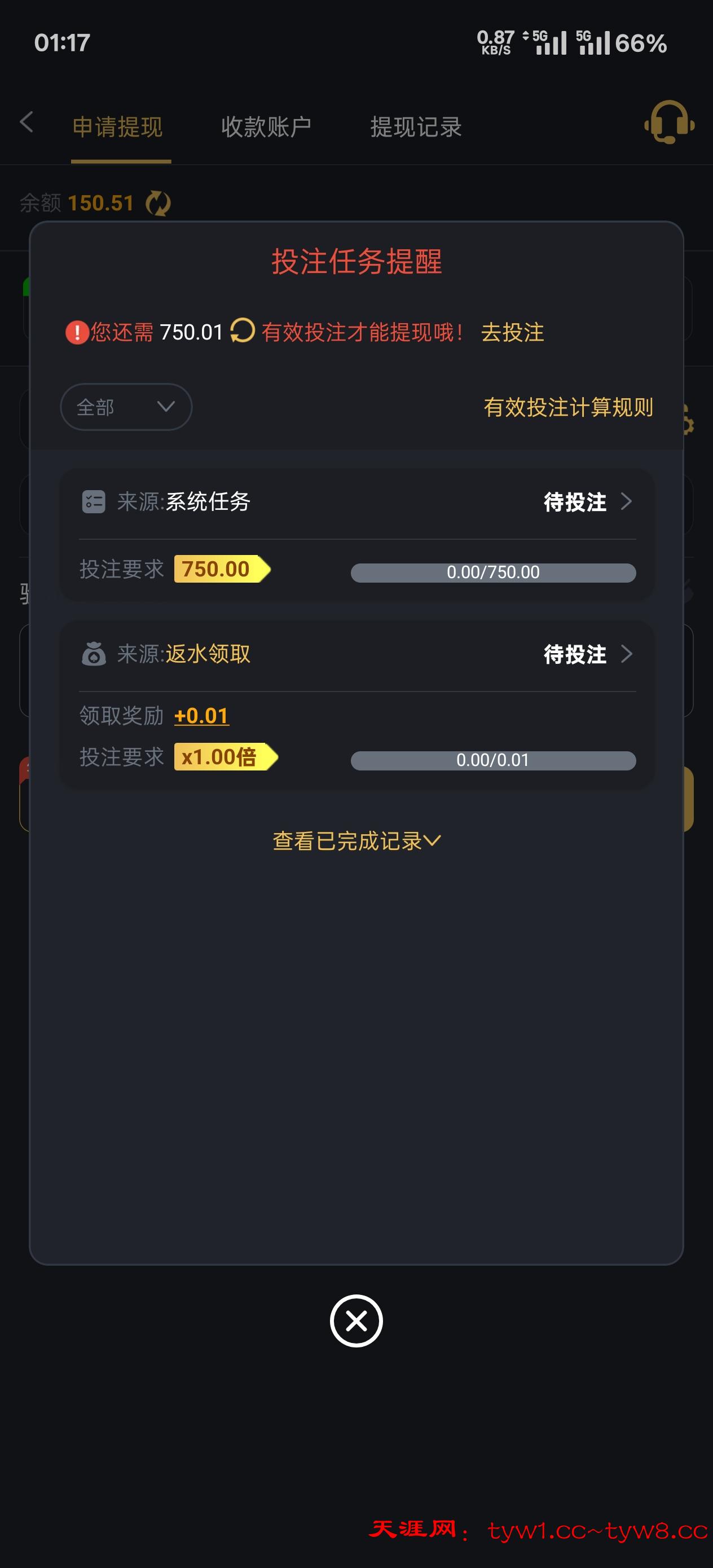Open 有效投注计算规则 rules
This screenshot has width=713, height=1568.
[x=569, y=407]
